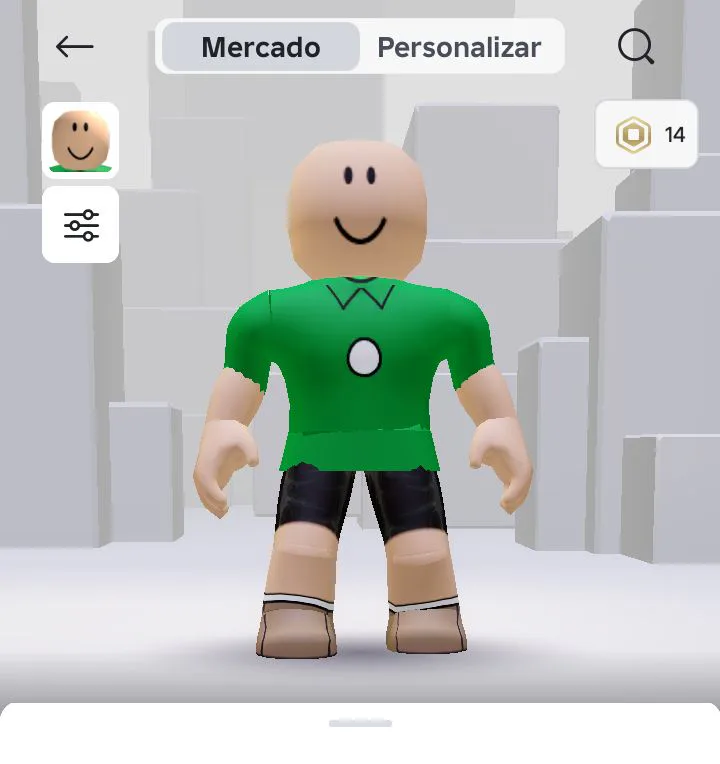The image size is (720, 764).
Task: Go back using the arrow icon
Action: pyautogui.click(x=75, y=47)
